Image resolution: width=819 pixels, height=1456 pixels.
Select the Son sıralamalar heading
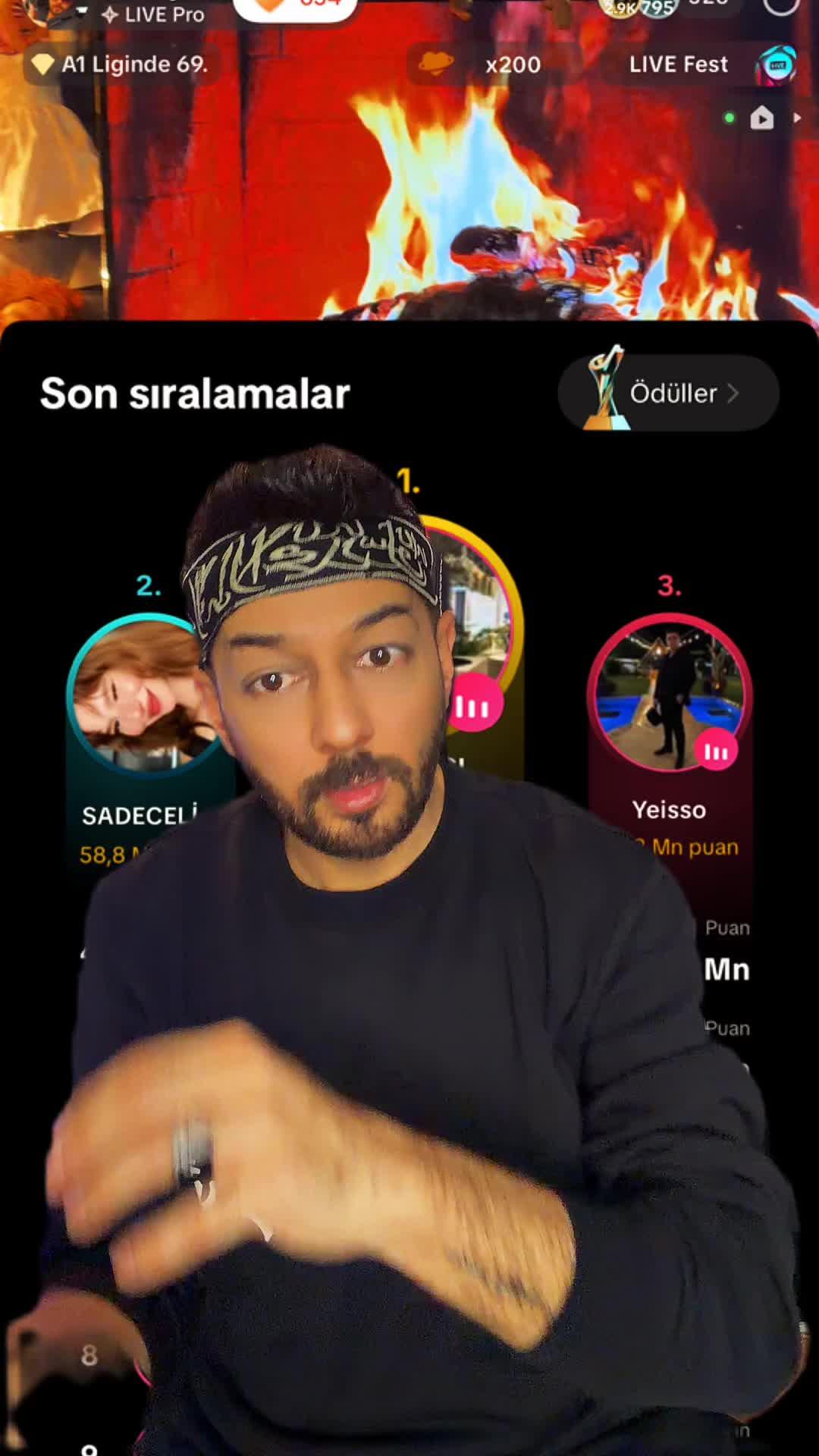[194, 392]
